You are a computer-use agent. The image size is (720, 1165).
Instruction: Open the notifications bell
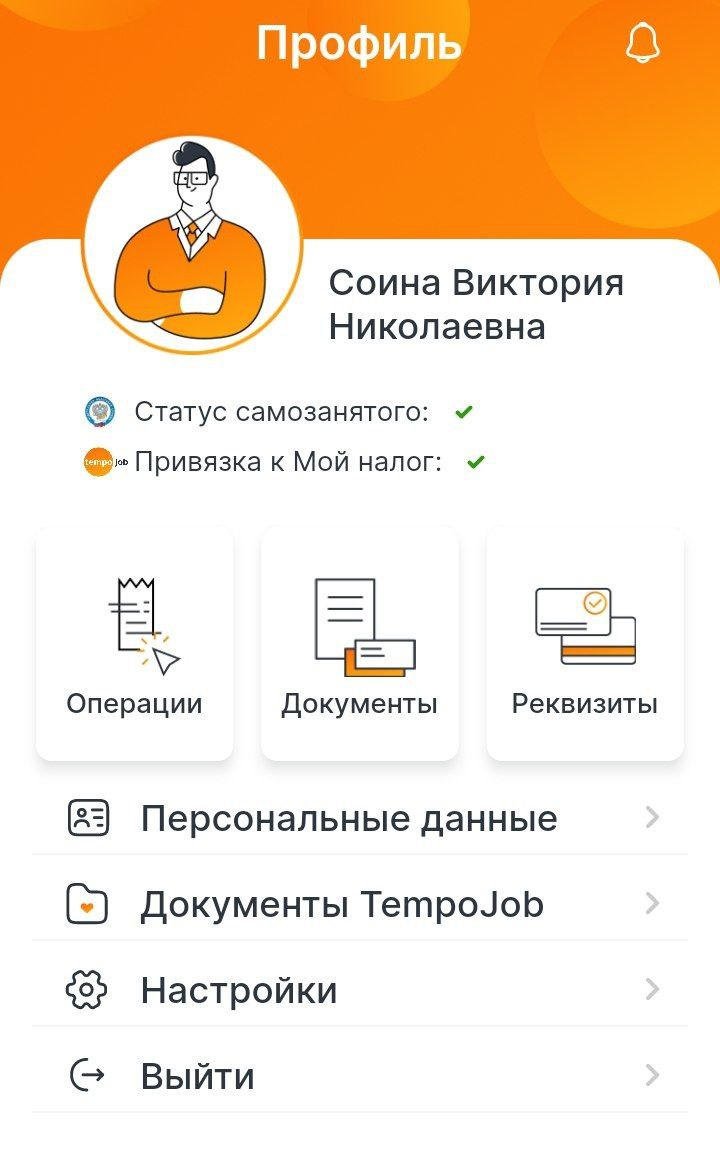point(643,43)
